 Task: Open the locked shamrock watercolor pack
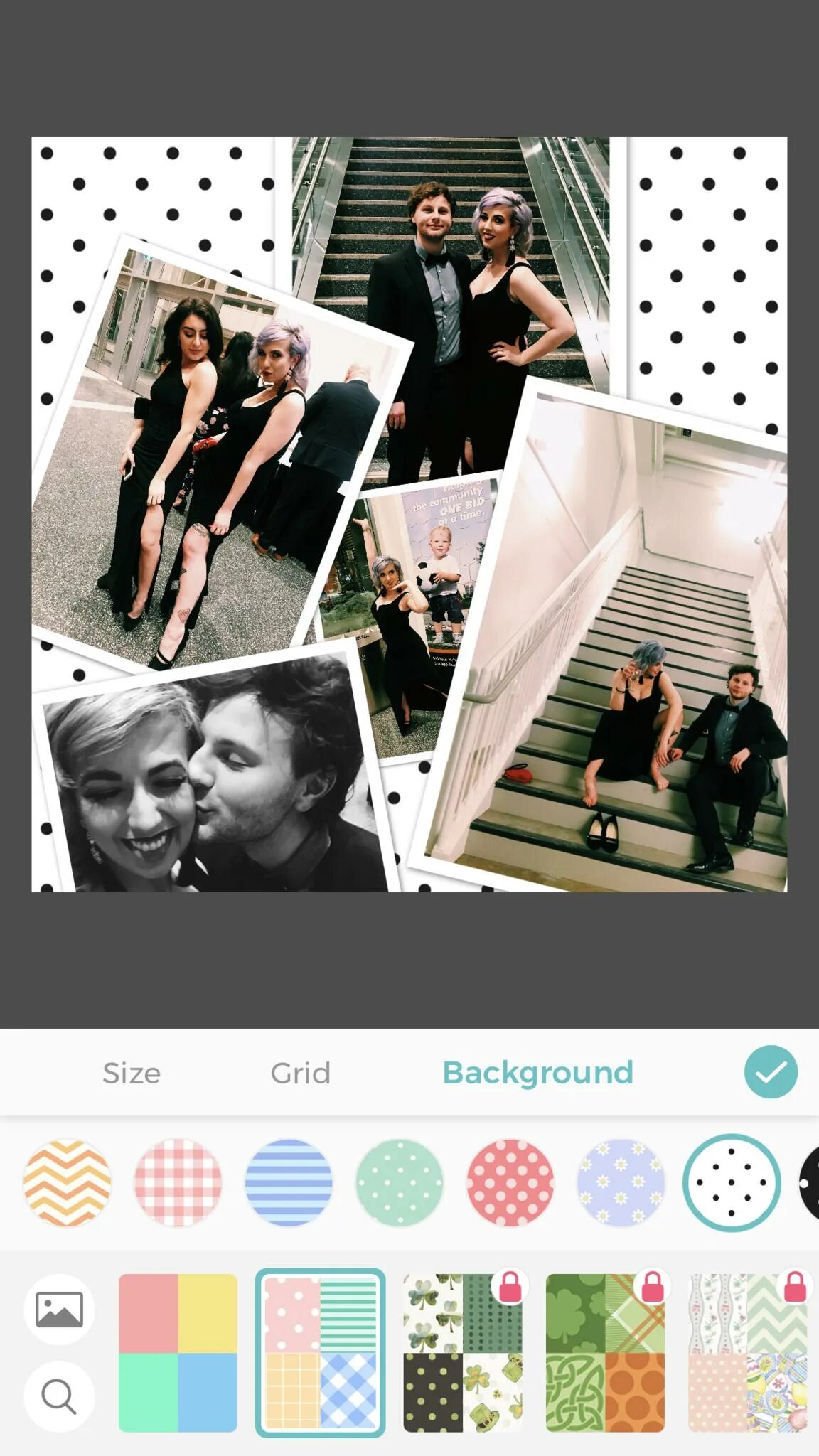point(462,1352)
